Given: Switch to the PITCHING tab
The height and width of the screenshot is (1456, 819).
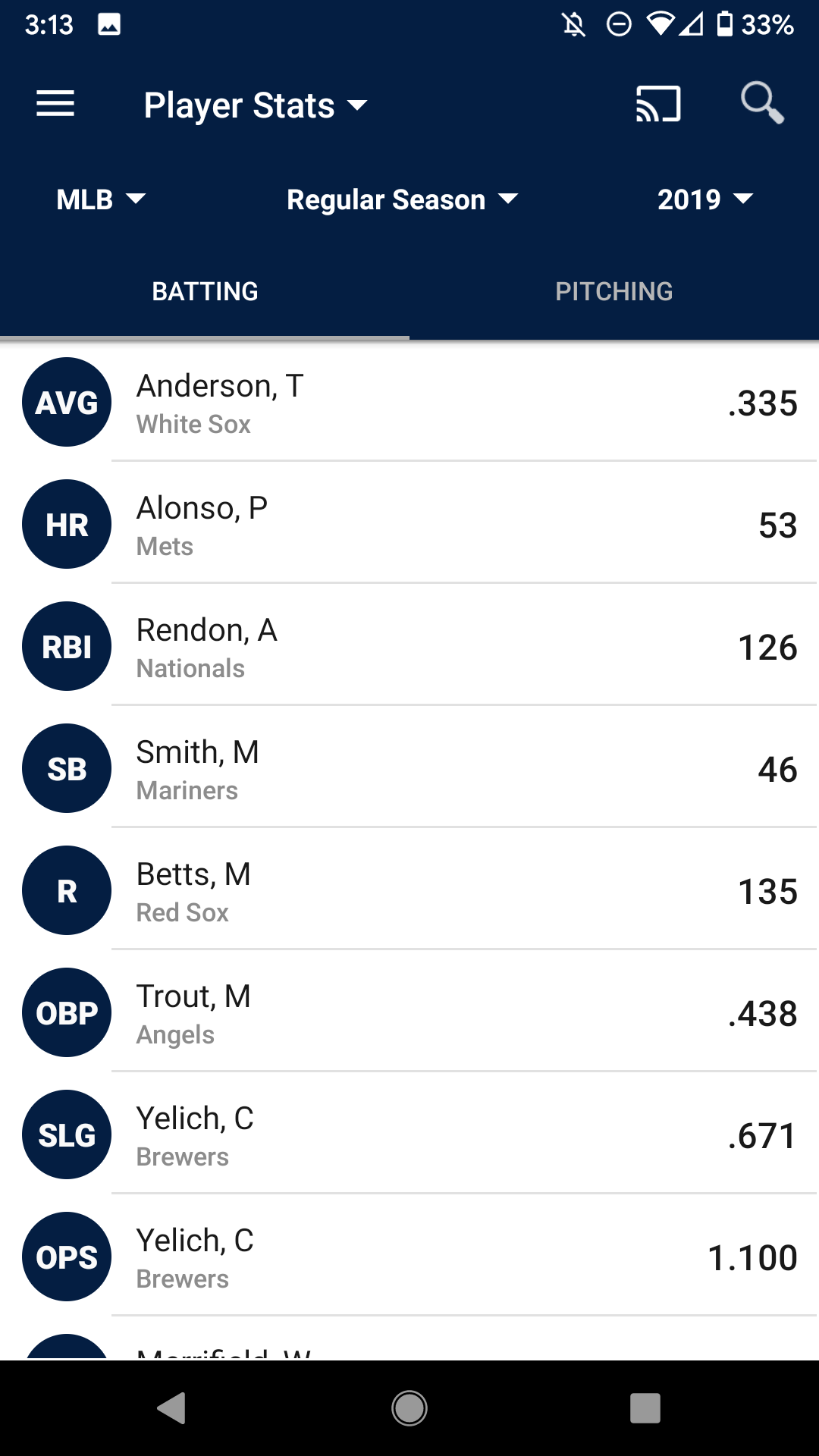Looking at the screenshot, I should (x=614, y=291).
